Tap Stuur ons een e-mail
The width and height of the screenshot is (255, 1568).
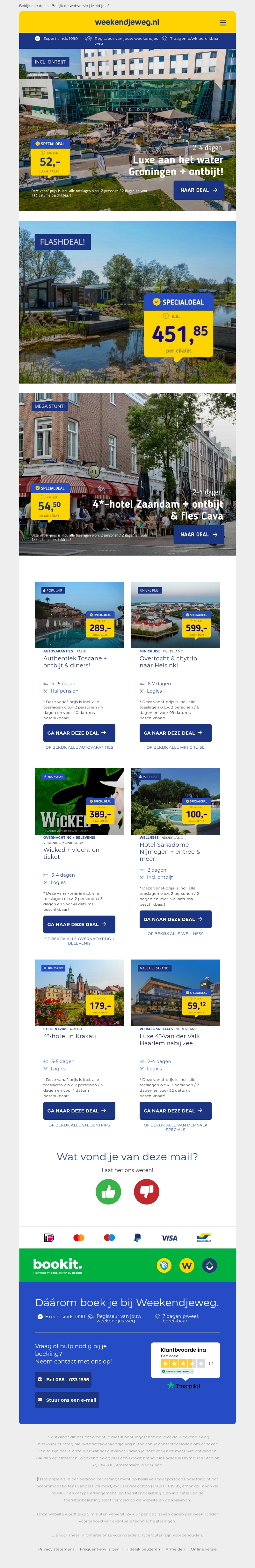pos(66,1400)
